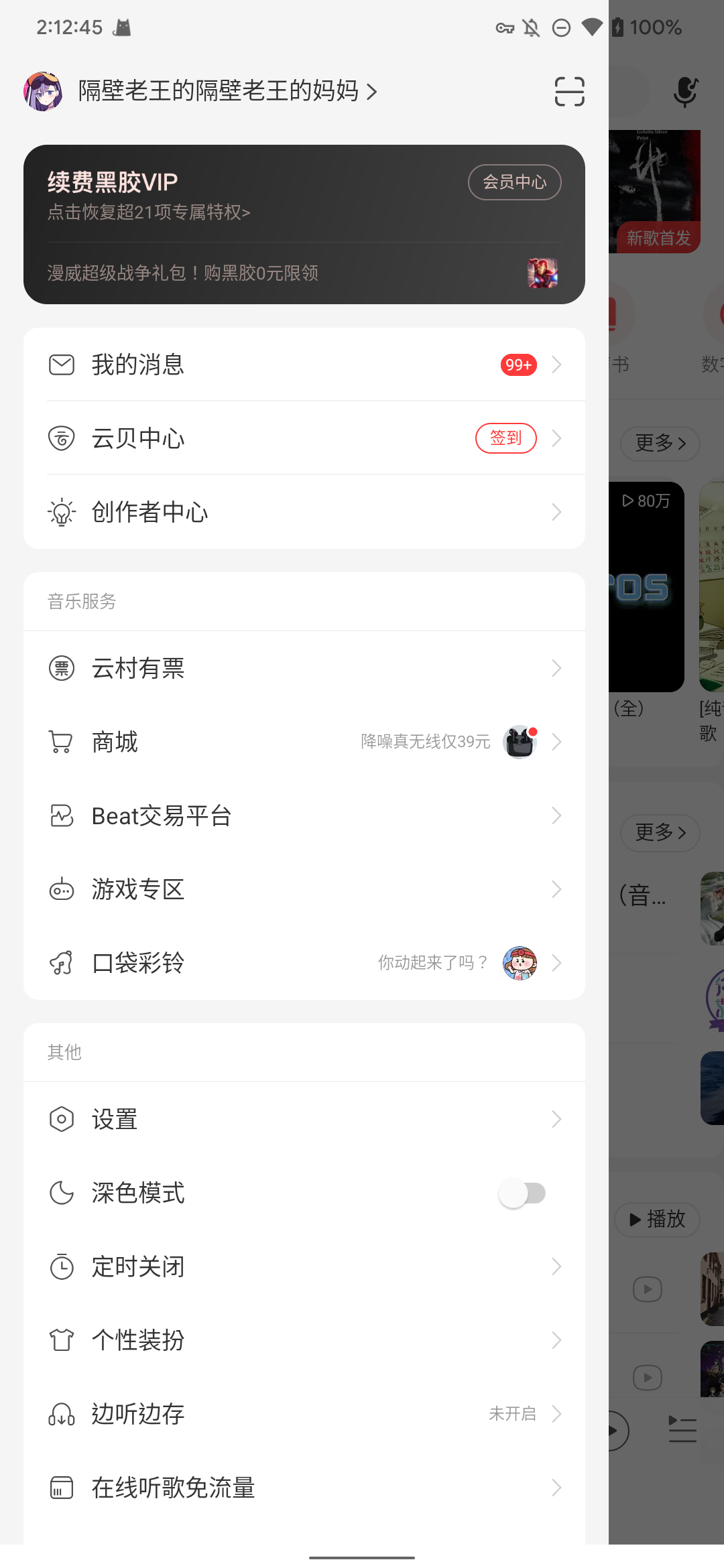Image resolution: width=724 pixels, height=1568 pixels.
Task: Enable the 深色模式 switch
Action: (522, 1193)
